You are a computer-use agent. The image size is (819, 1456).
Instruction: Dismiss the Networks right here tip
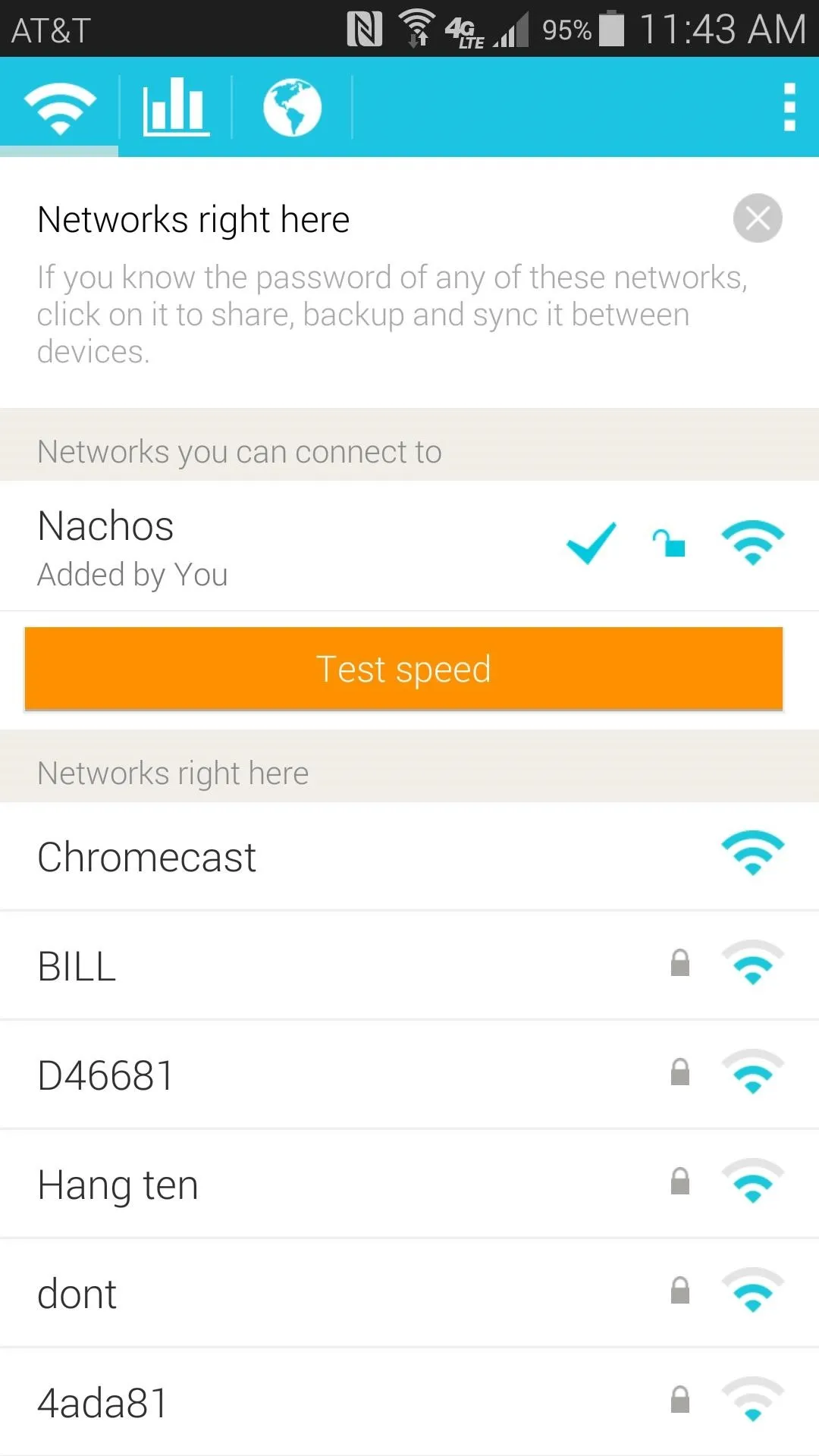pyautogui.click(x=758, y=218)
